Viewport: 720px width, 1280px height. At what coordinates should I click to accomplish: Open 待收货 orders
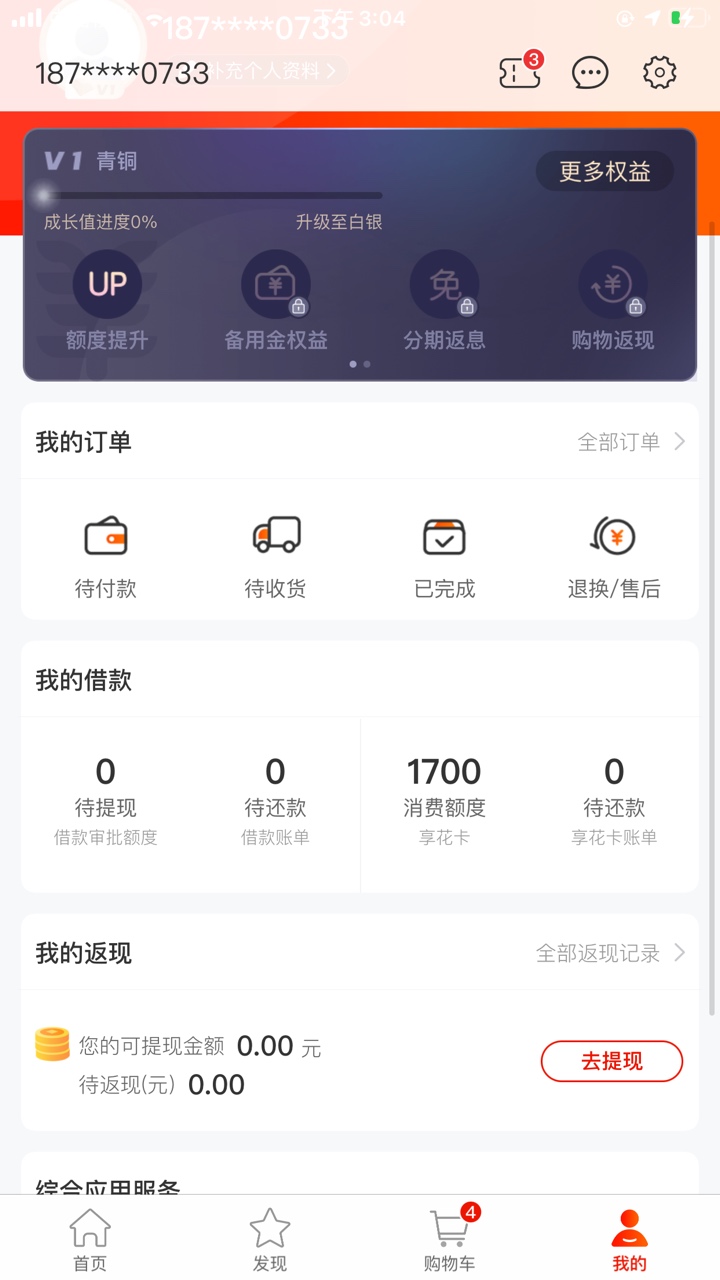pos(275,558)
